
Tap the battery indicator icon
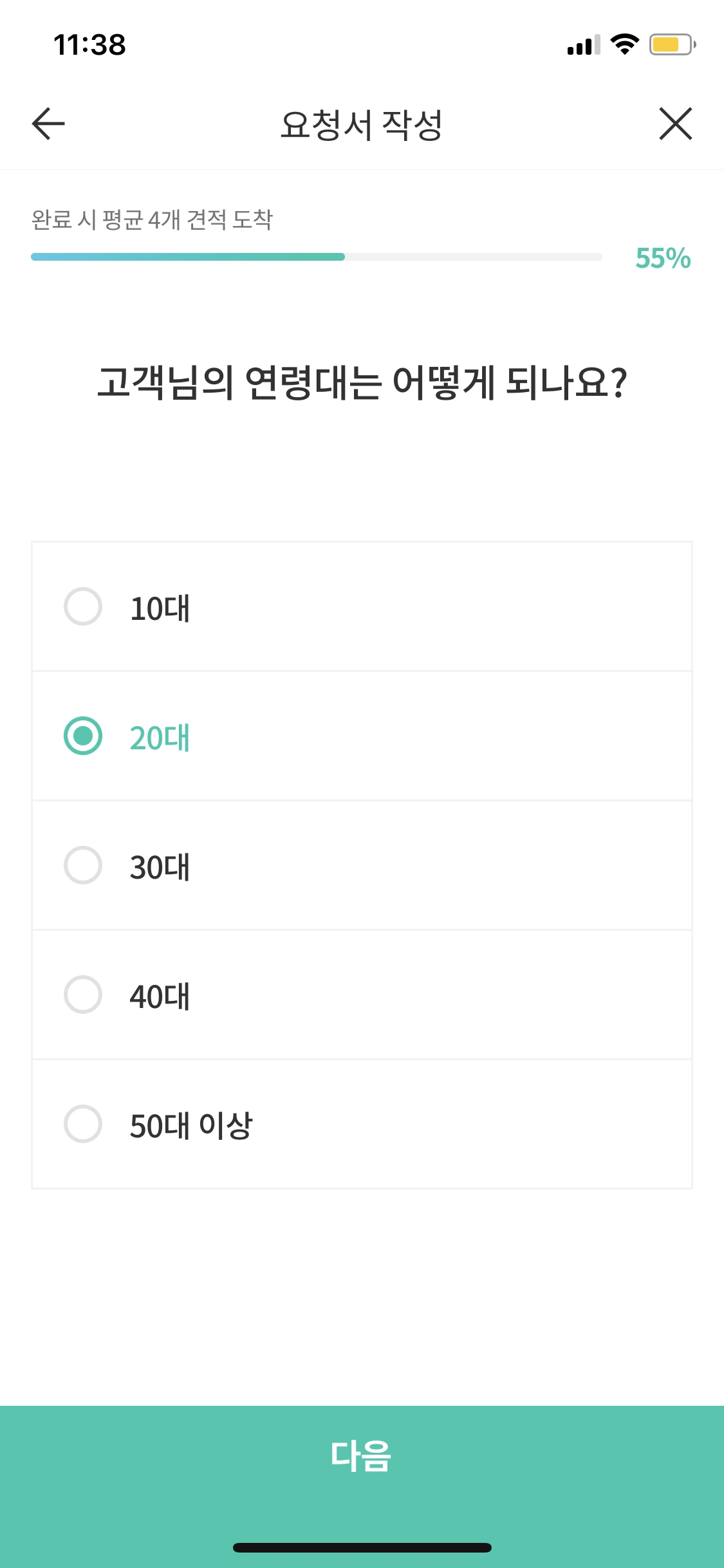tap(670, 44)
